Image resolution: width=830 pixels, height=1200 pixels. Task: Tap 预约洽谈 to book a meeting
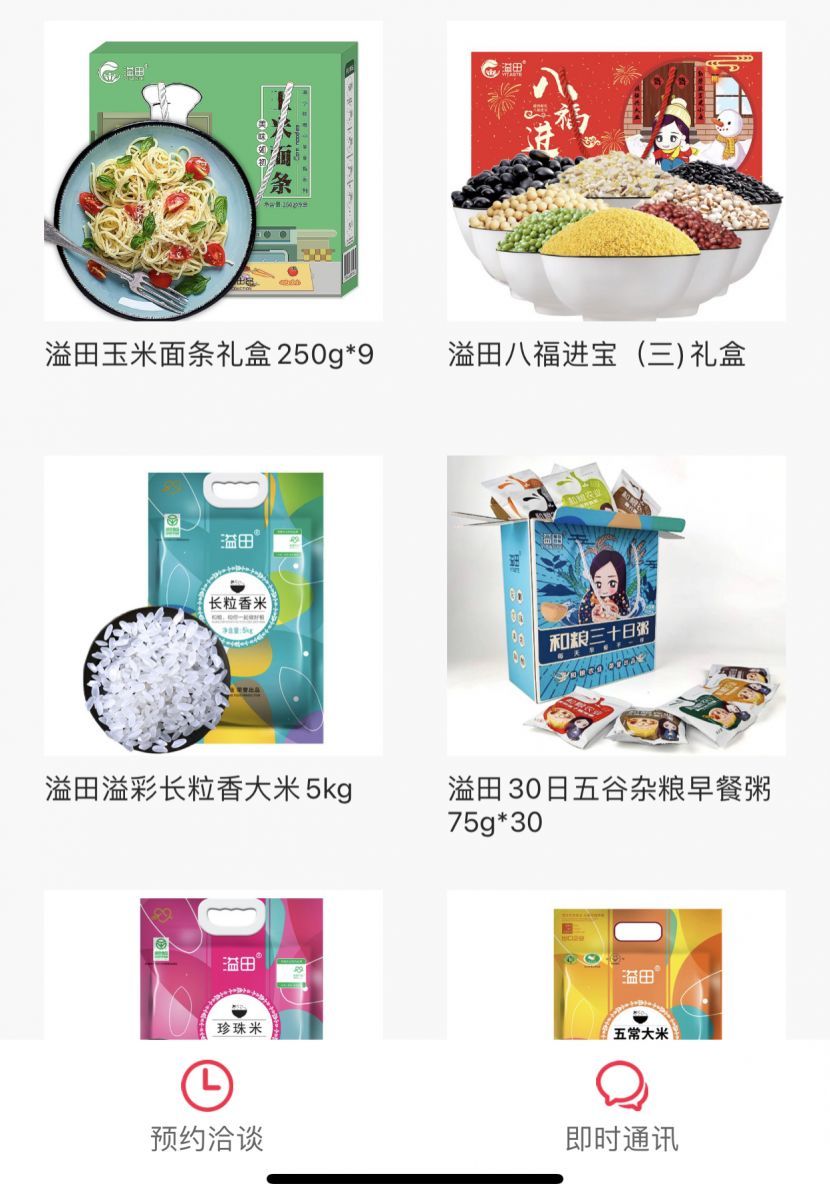207,1108
